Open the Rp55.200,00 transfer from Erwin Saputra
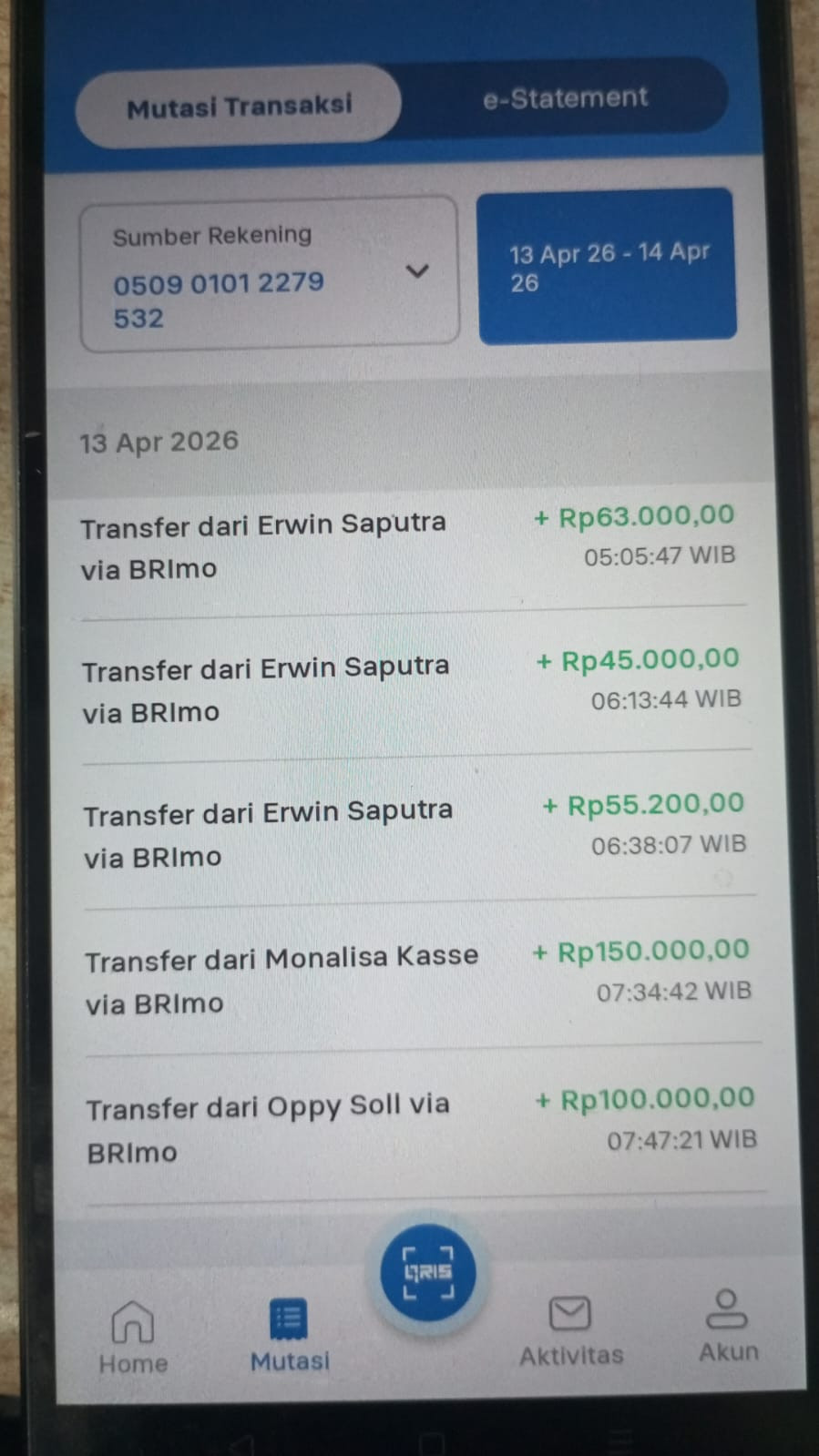Viewport: 819px width, 1456px height. (415, 832)
